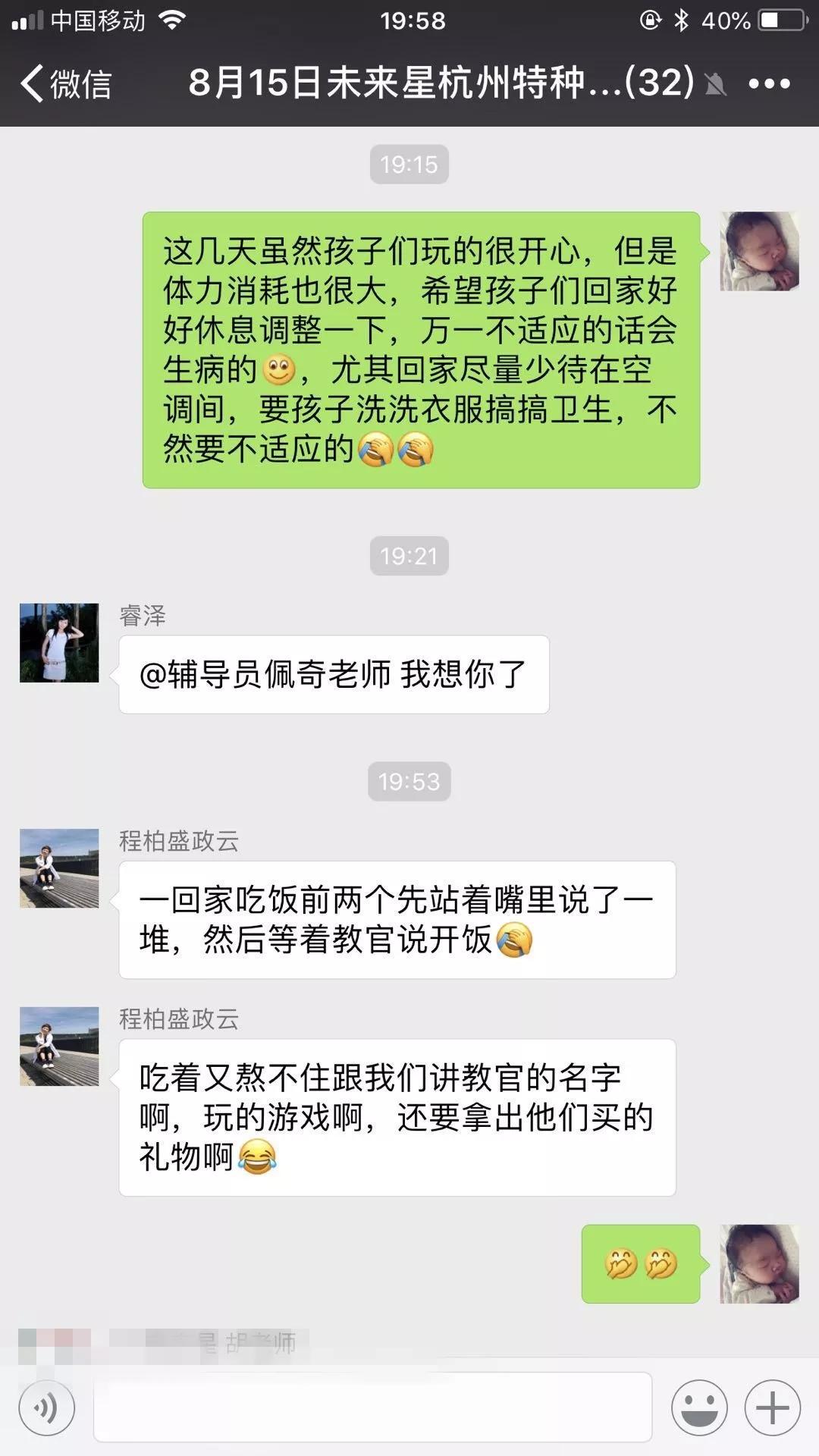This screenshot has height=1456, width=819.
Task: Open 程柏盛政云's avatar beside the 吃着又熬不住 message
Action: pos(59,1046)
